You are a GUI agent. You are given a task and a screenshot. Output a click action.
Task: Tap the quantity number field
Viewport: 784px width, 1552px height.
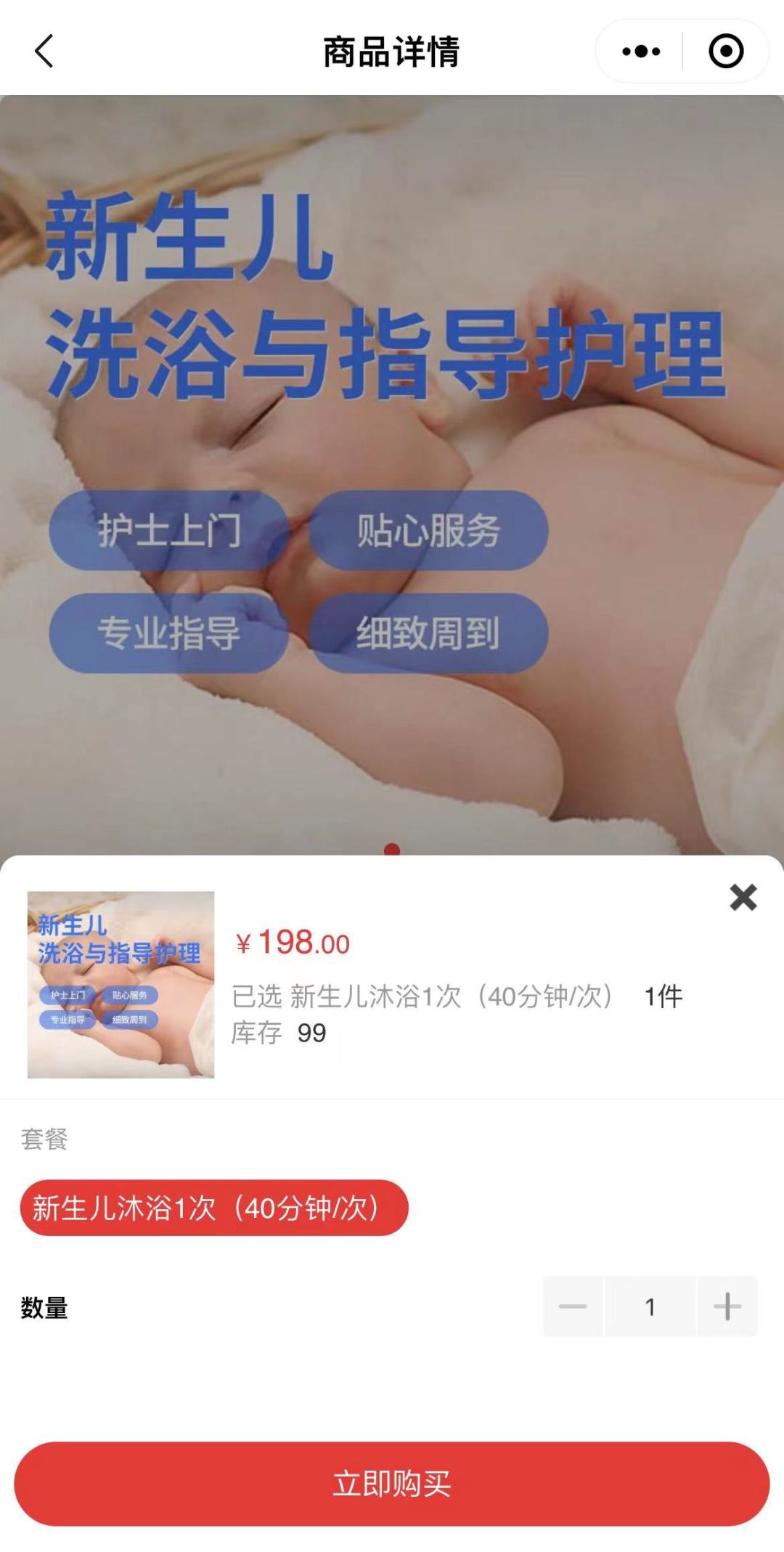pyautogui.click(x=650, y=1307)
